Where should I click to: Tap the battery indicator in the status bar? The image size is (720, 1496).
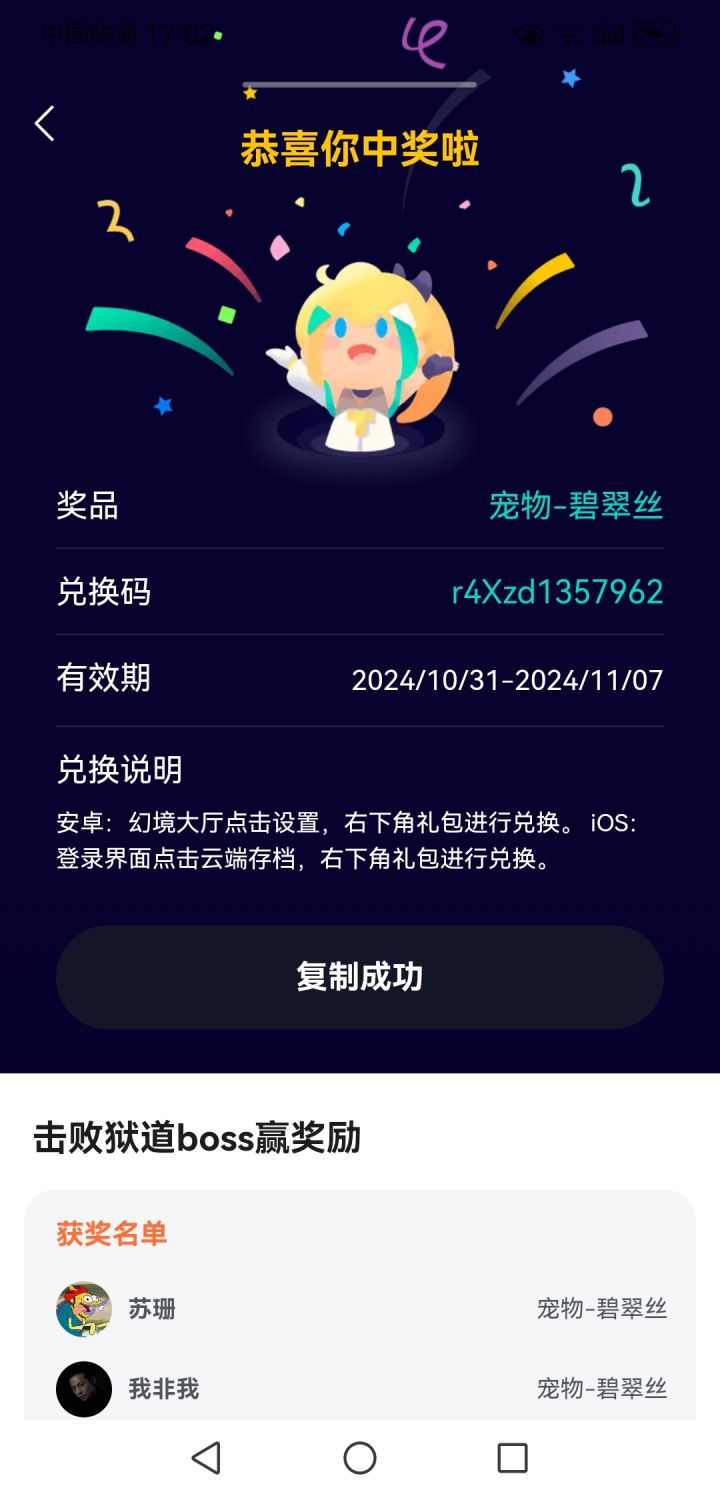pos(655,30)
